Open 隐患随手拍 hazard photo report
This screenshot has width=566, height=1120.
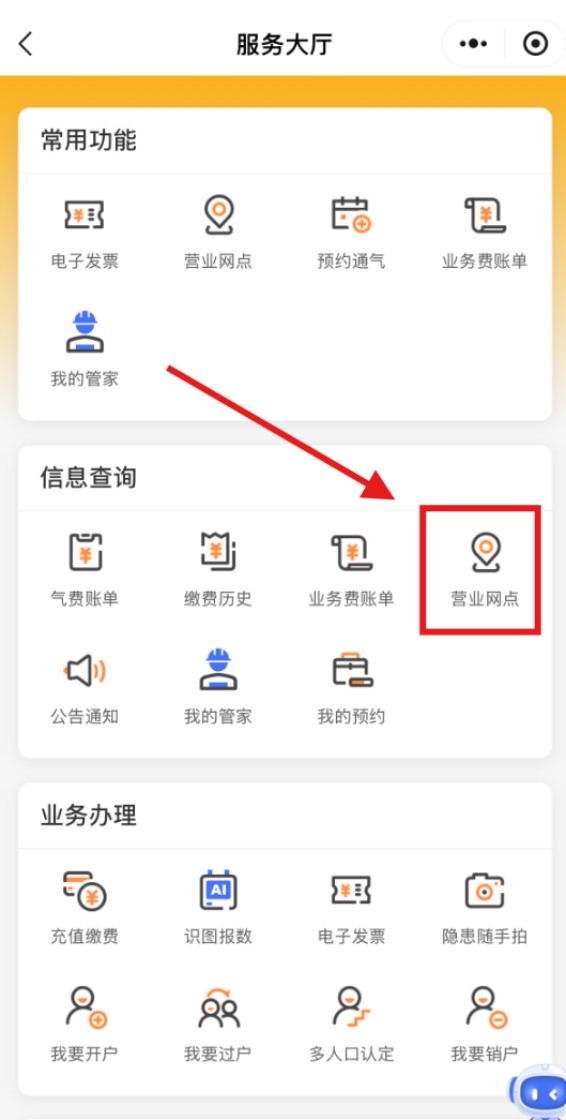click(x=485, y=907)
